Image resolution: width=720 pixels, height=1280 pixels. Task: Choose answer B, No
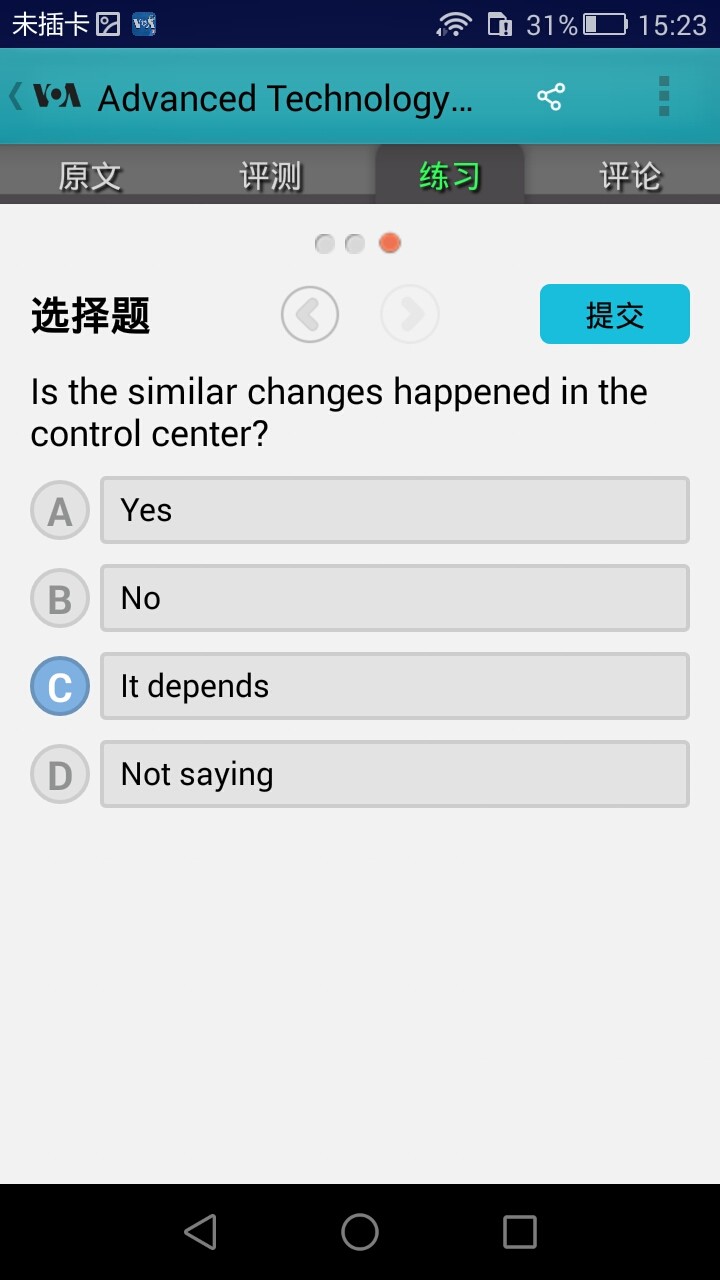[x=395, y=598]
